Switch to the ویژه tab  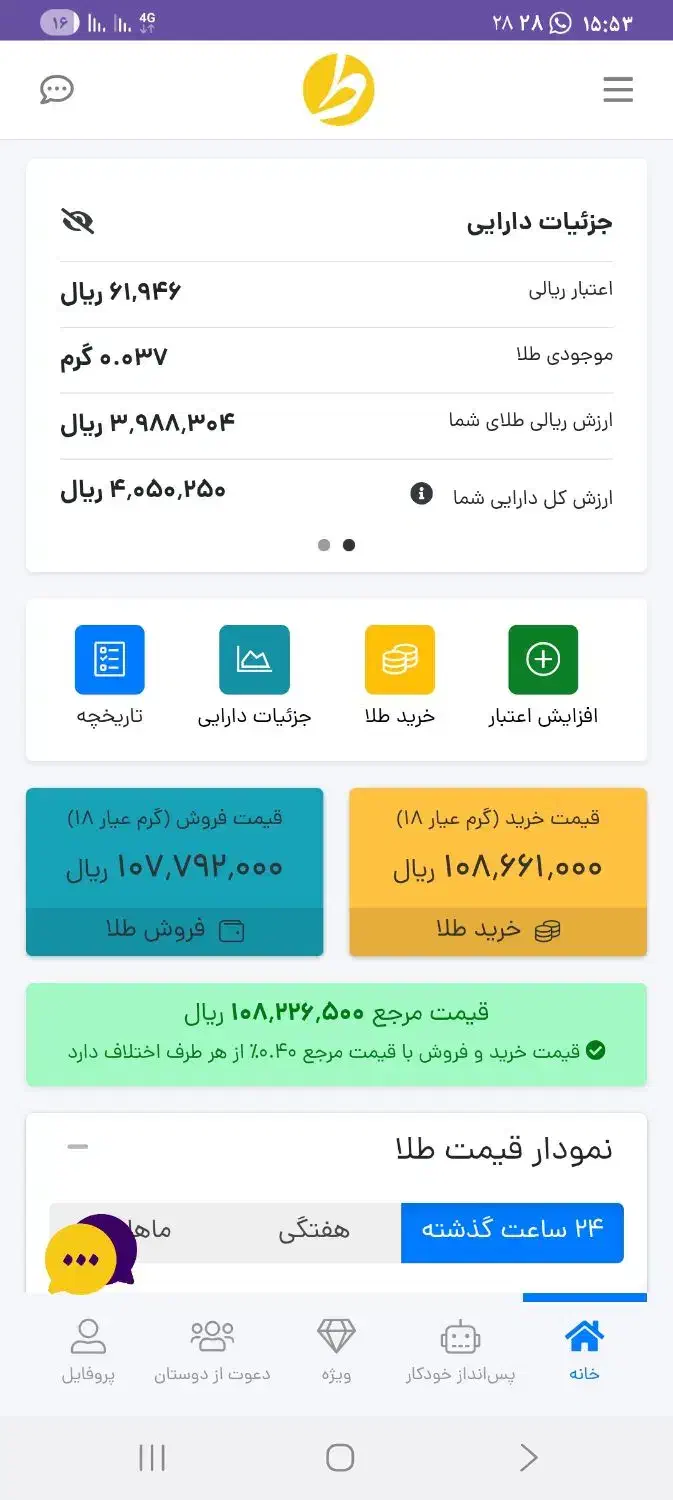336,1350
